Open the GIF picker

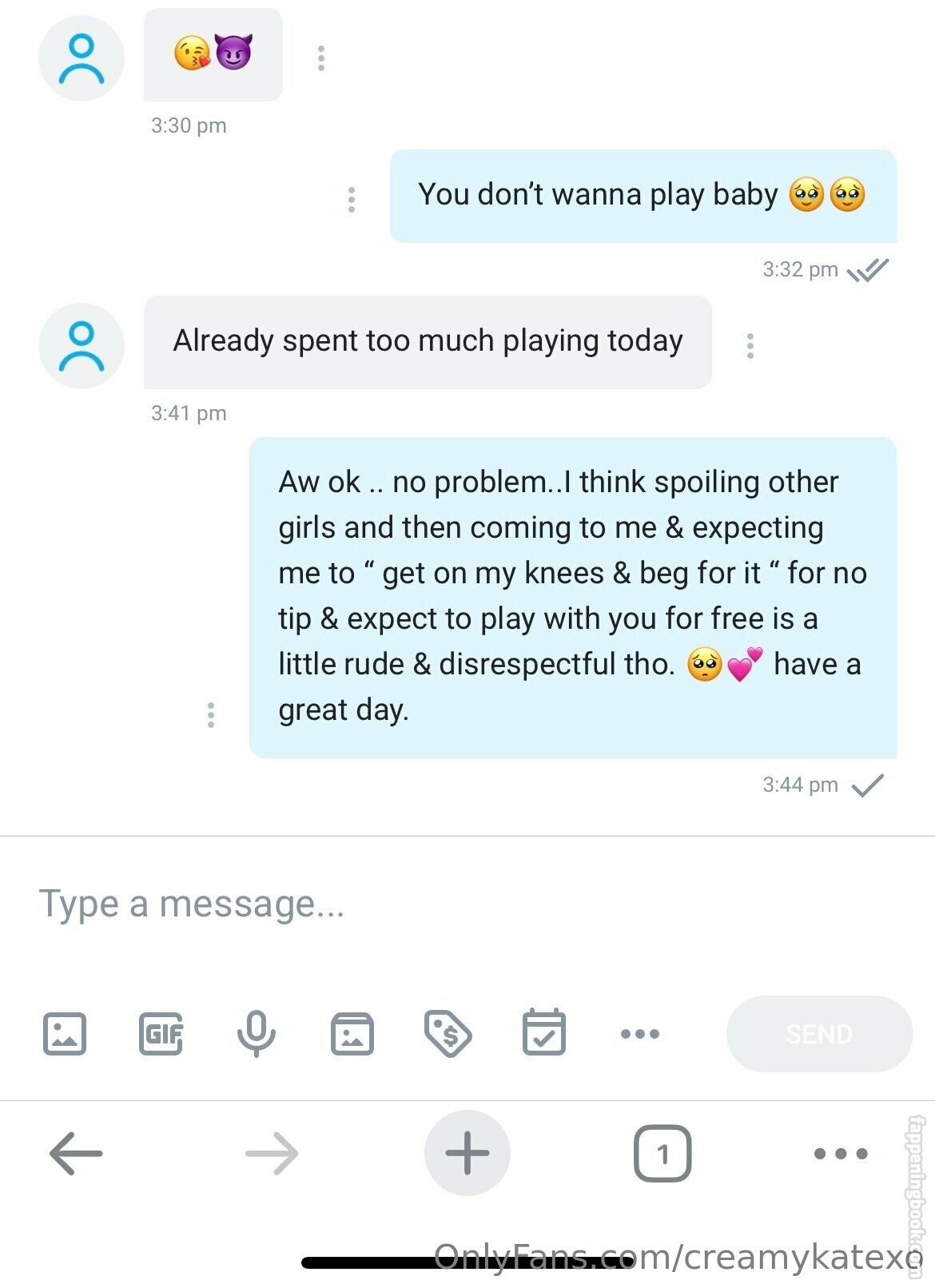click(161, 1033)
